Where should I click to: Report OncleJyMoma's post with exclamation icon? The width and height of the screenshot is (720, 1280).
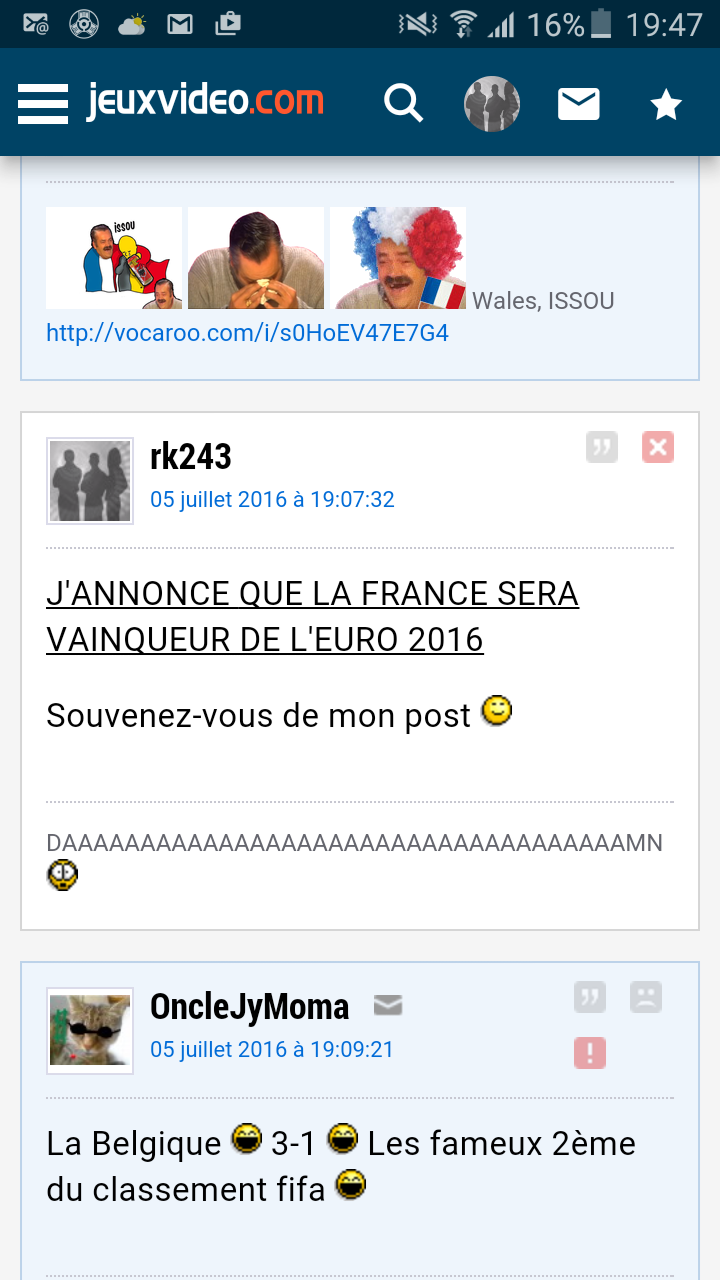(x=590, y=1053)
